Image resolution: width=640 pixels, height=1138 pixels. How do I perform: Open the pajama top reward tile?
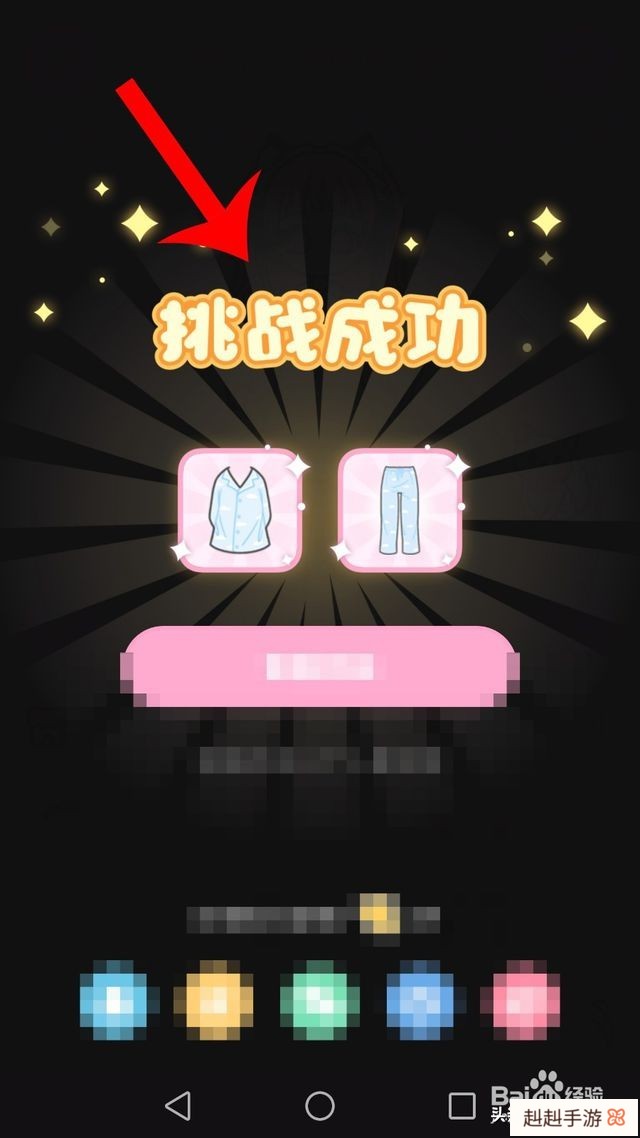pos(240,511)
